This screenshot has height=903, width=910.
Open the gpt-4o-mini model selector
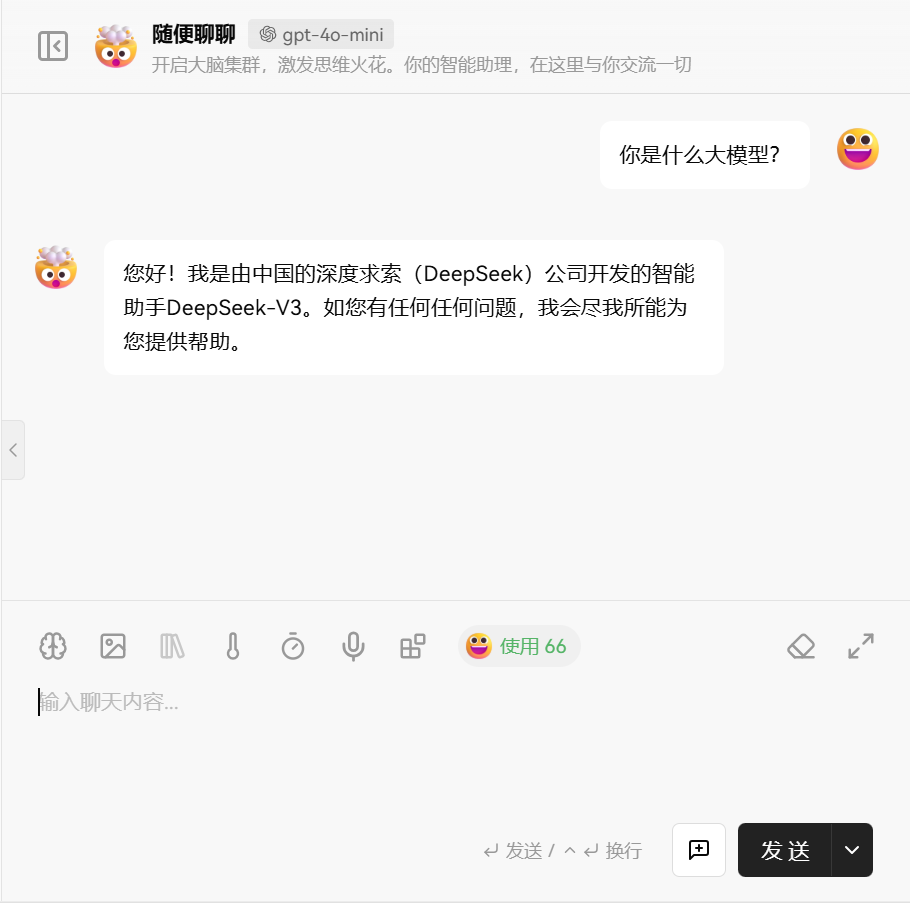[321, 34]
